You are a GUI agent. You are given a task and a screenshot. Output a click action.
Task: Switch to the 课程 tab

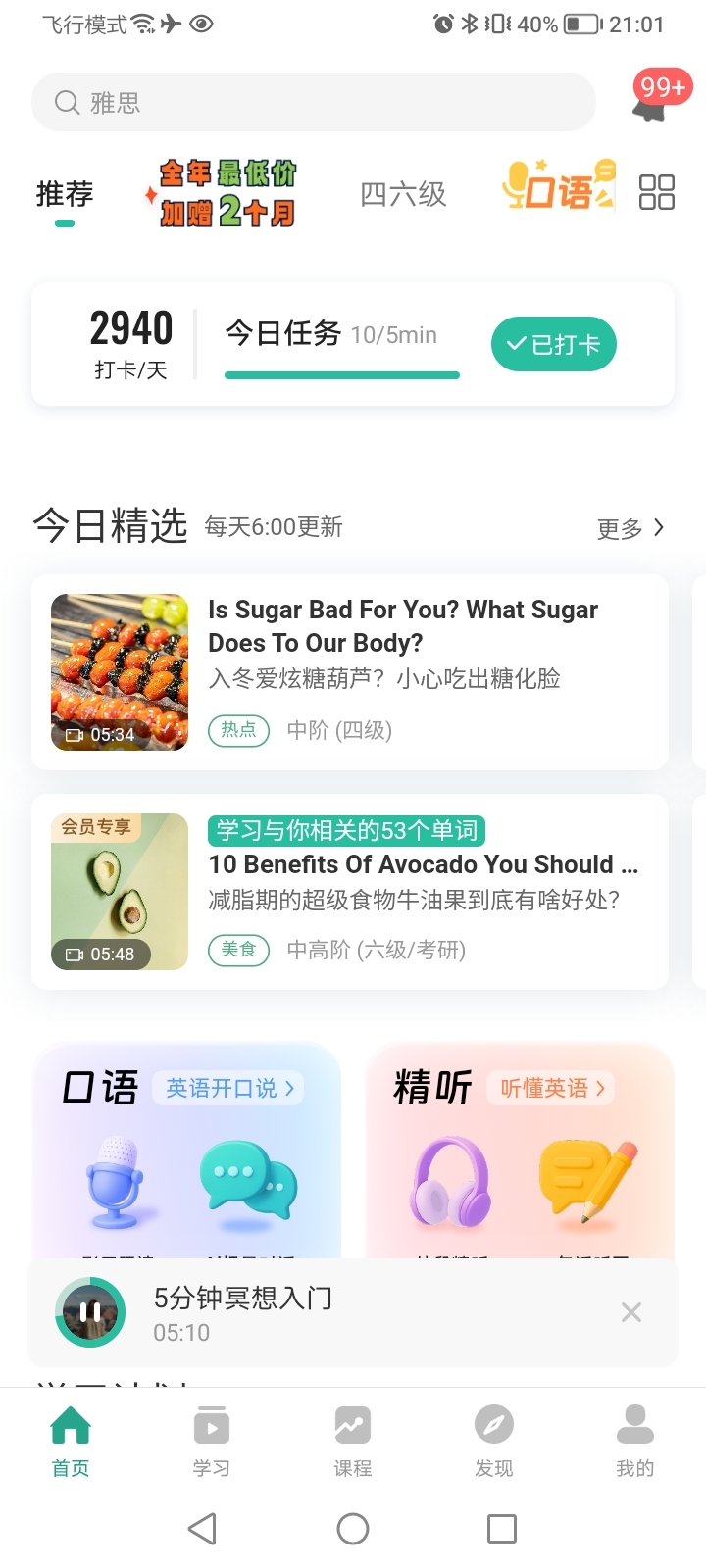tap(353, 1441)
